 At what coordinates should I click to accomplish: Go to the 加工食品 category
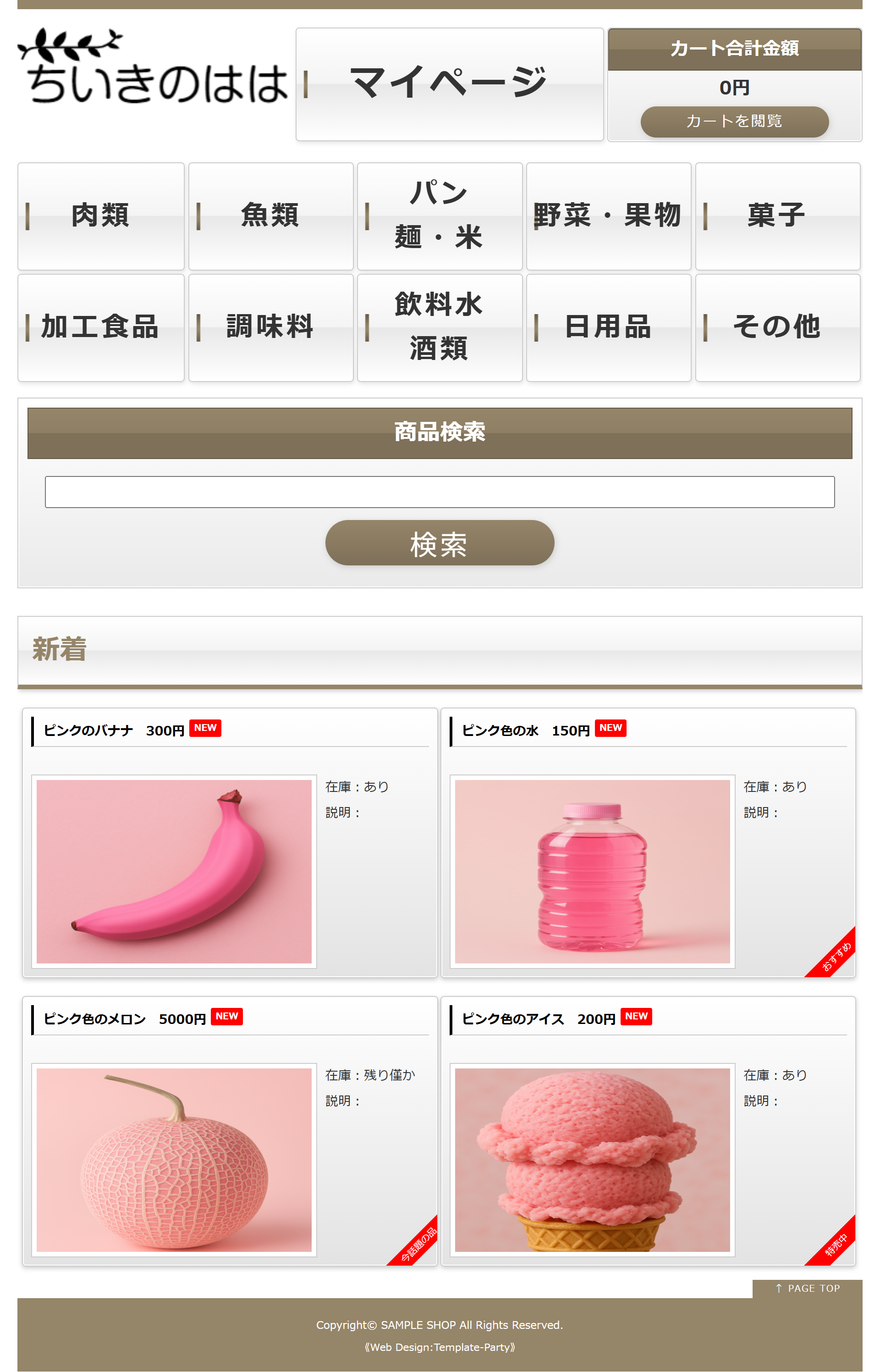click(x=100, y=327)
